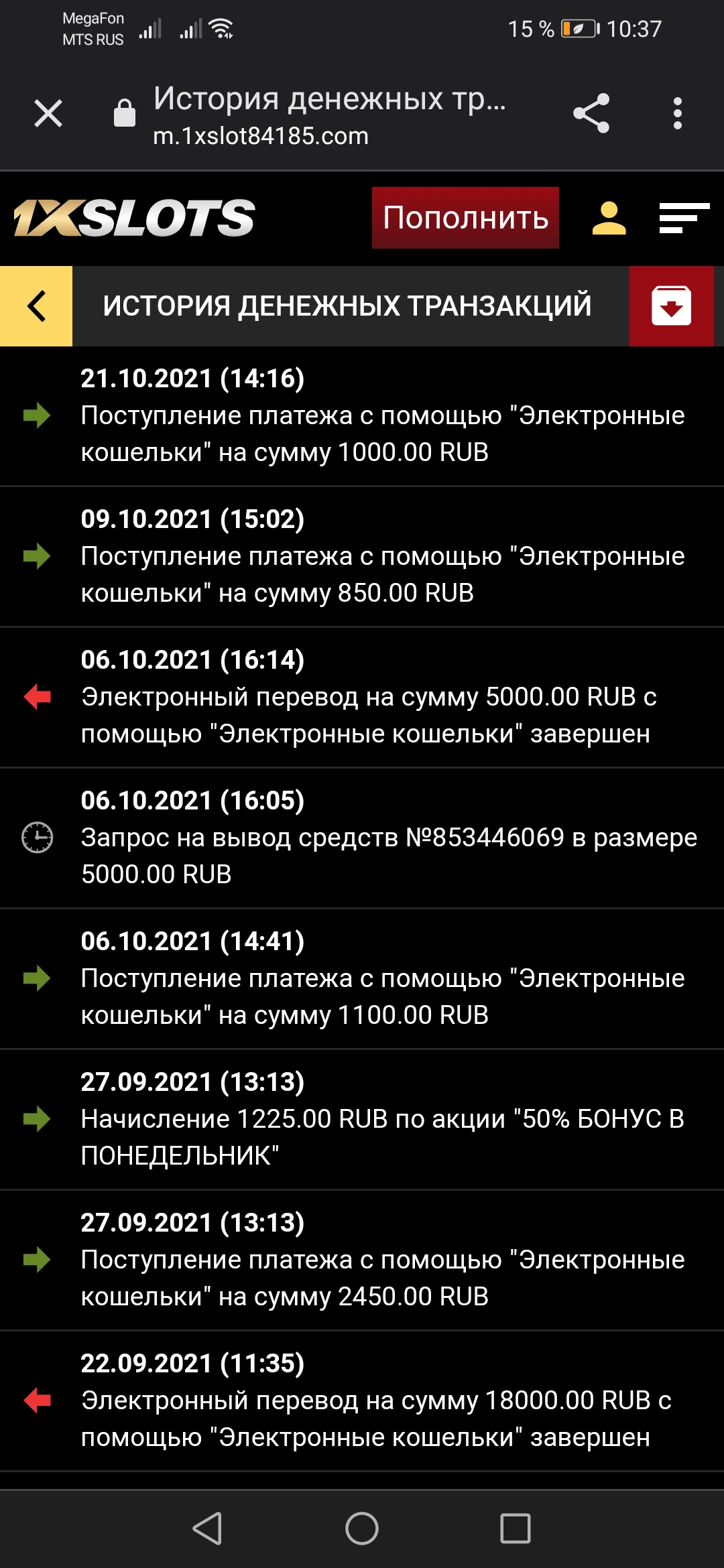Screen dimensions: 724x1568
Task: Tap the red archive download button
Action: (671, 306)
